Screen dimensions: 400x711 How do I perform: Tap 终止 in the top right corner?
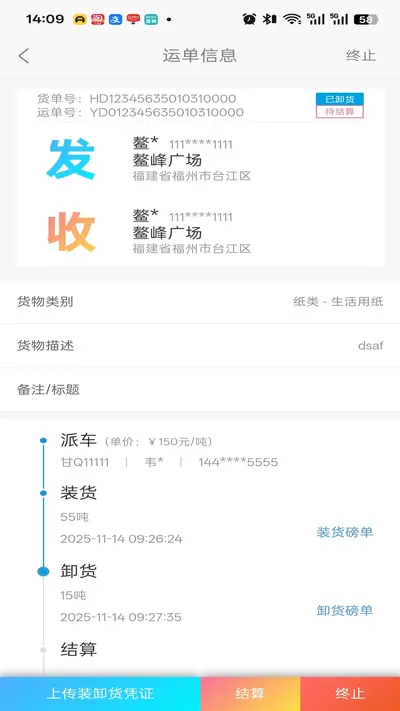pyautogui.click(x=361, y=55)
